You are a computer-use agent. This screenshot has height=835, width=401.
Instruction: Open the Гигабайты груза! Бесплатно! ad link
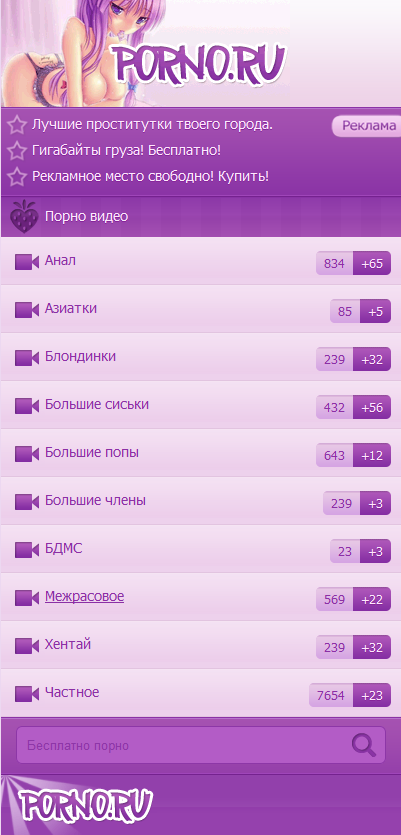[126, 151]
